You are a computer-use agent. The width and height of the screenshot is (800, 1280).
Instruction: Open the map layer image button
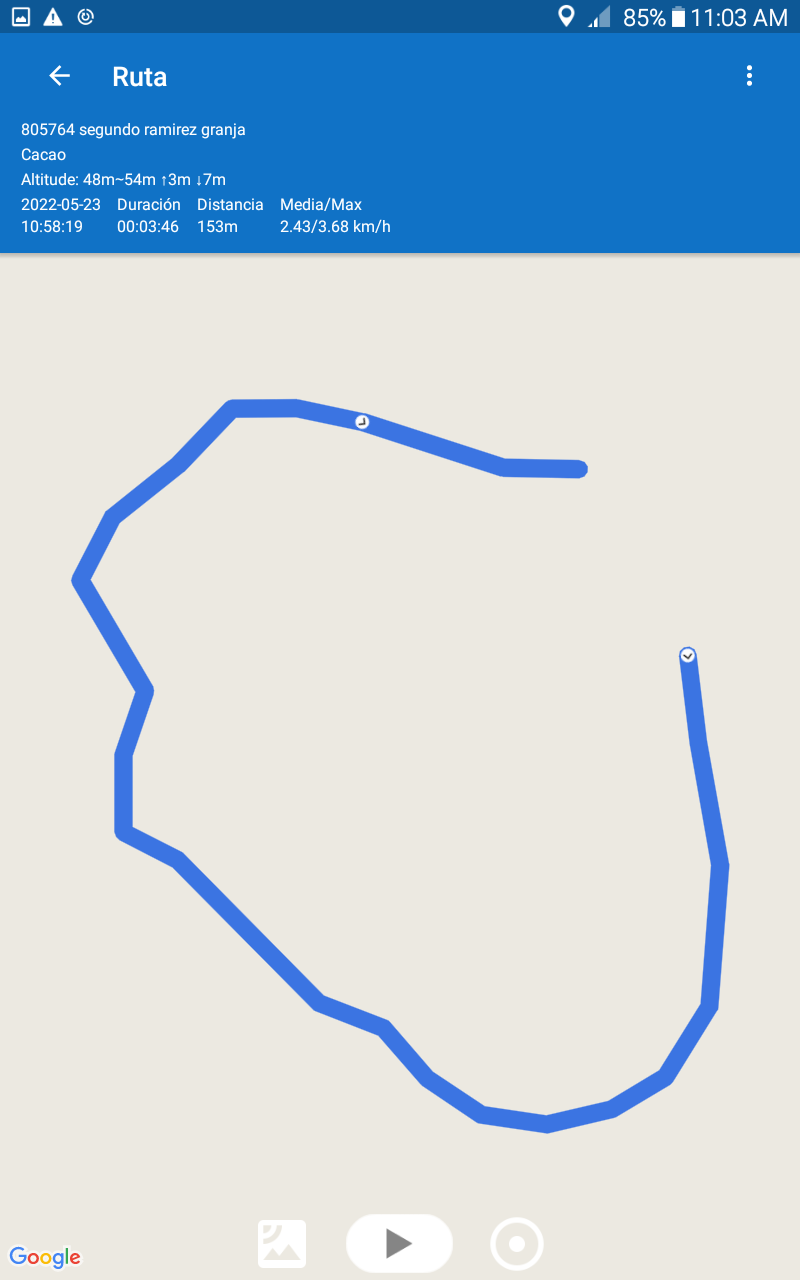(x=282, y=1244)
